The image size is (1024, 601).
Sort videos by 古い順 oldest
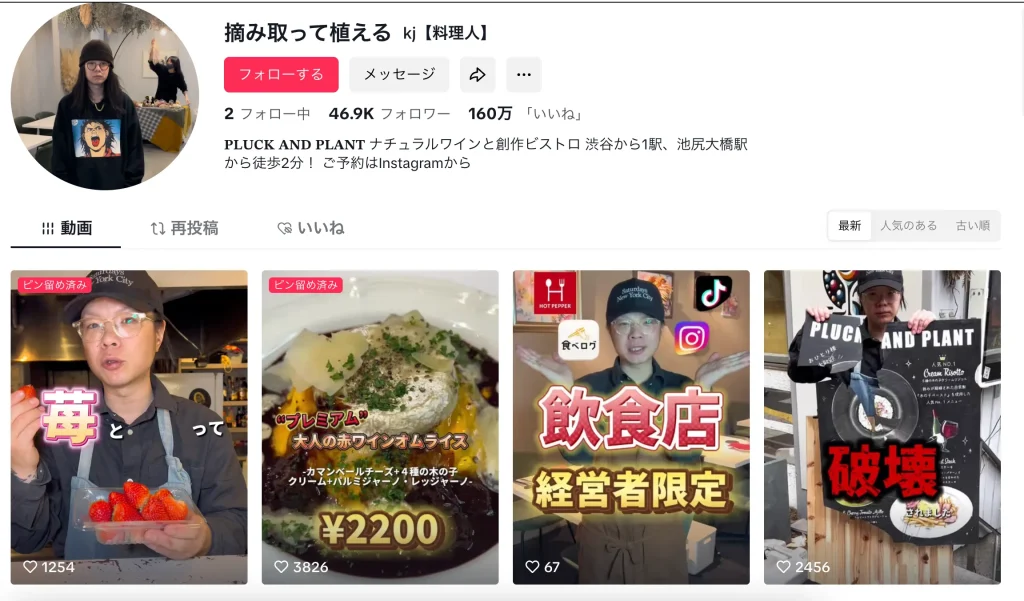(972, 226)
